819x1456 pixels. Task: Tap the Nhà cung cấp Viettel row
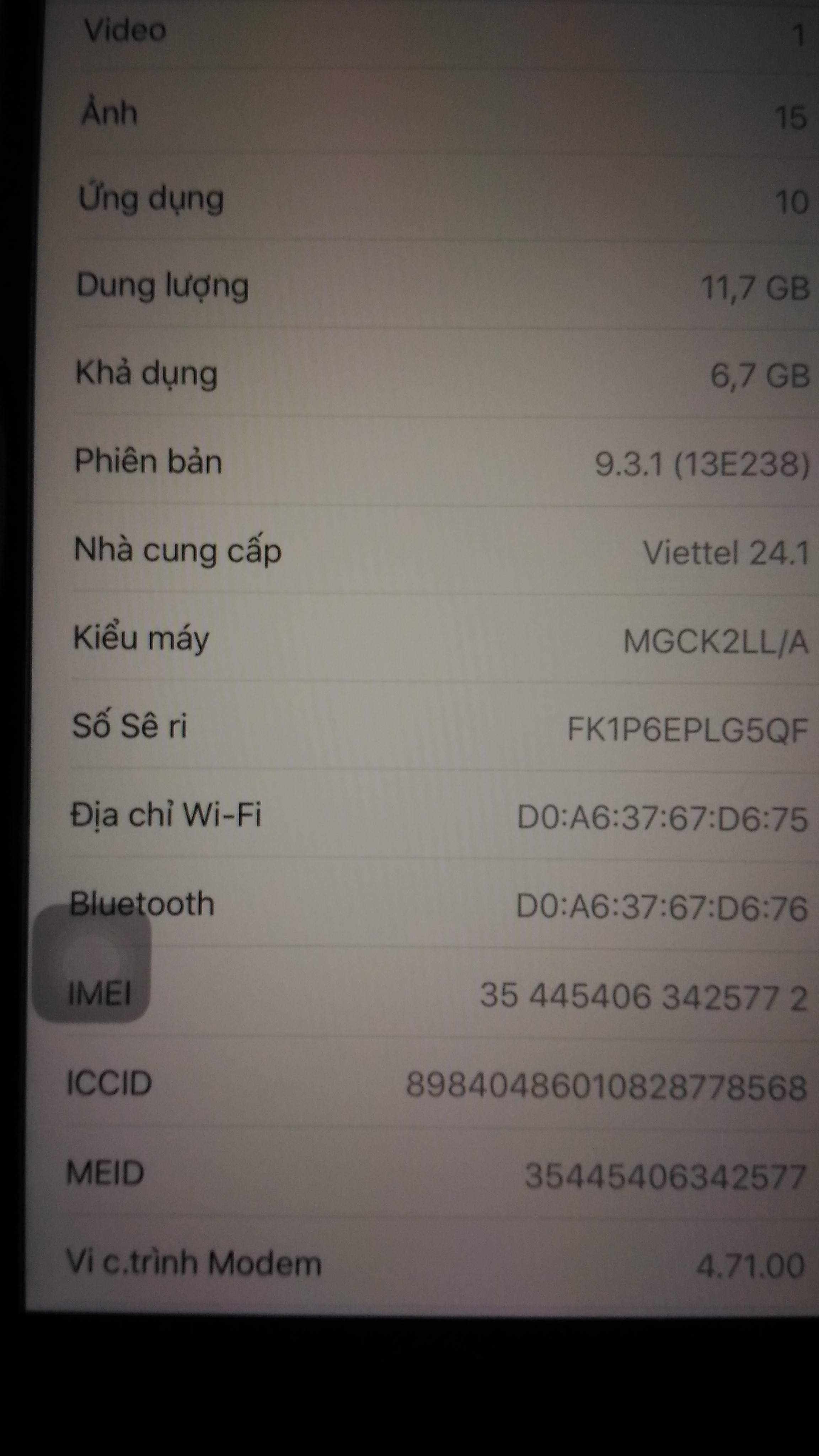tap(441, 551)
